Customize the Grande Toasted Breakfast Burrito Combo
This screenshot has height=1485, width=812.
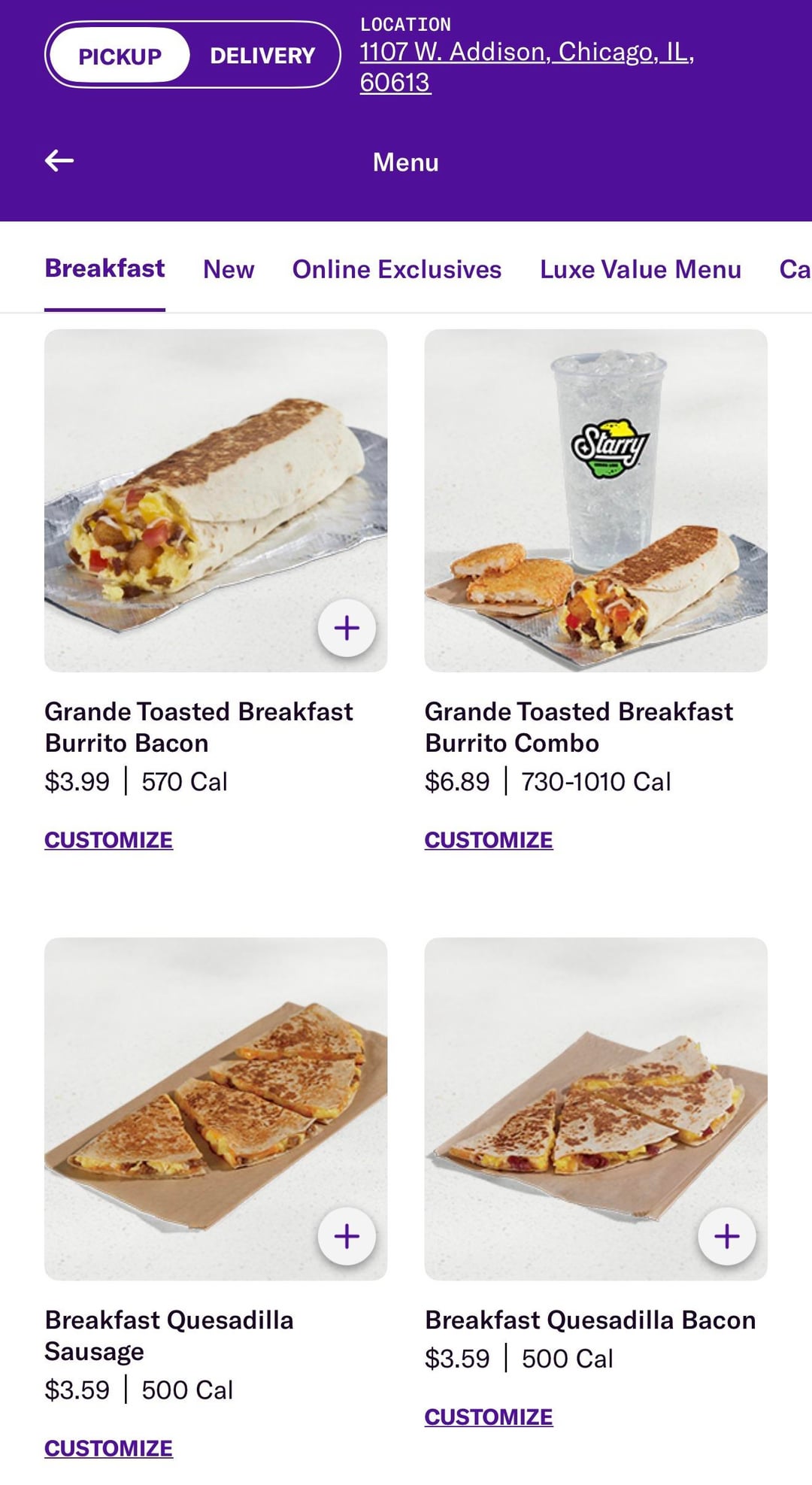489,840
